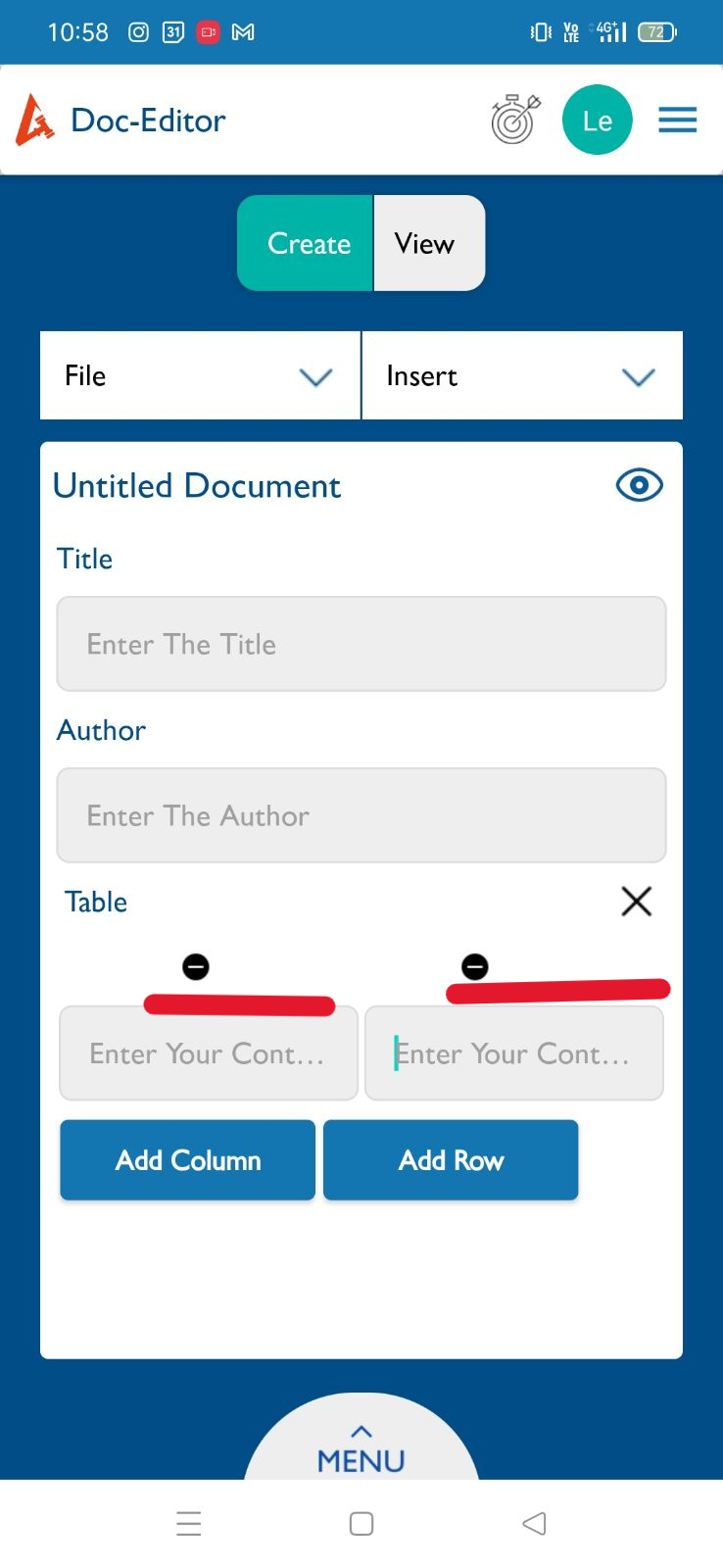Expand the Insert dropdown
This screenshot has width=723, height=1568.
pyautogui.click(x=522, y=375)
